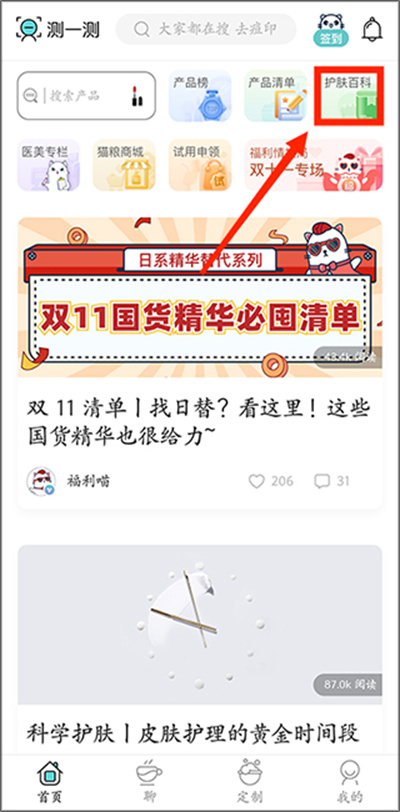Like the 双 11 清单 article
The width and height of the screenshot is (400, 812).
click(270, 481)
